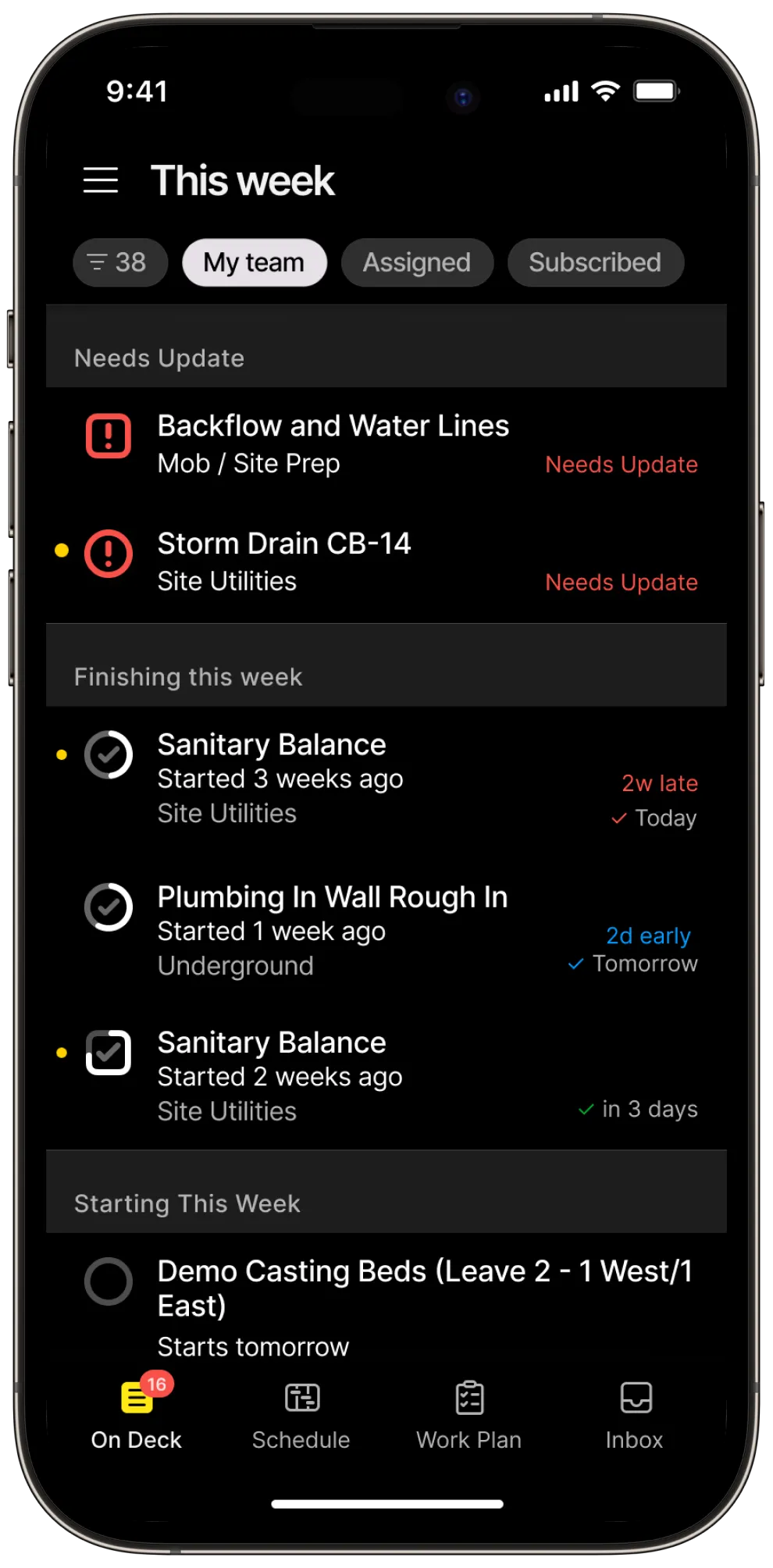This screenshot has width=773, height=1568.
Task: Open the Storm Drain CB-14 task
Action: click(x=284, y=560)
